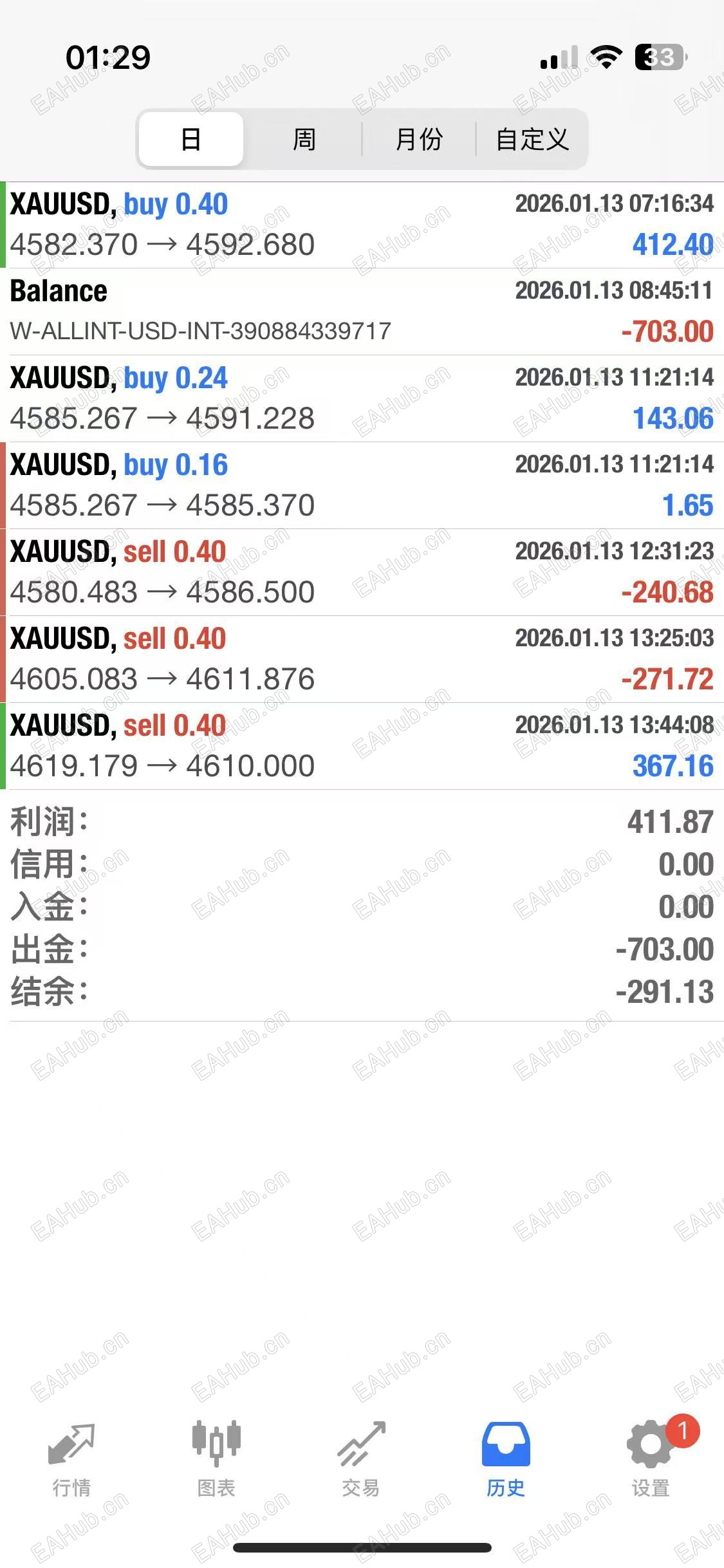Image resolution: width=724 pixels, height=1568 pixels.
Task: Switch to the 周 (week) period
Action: (304, 139)
